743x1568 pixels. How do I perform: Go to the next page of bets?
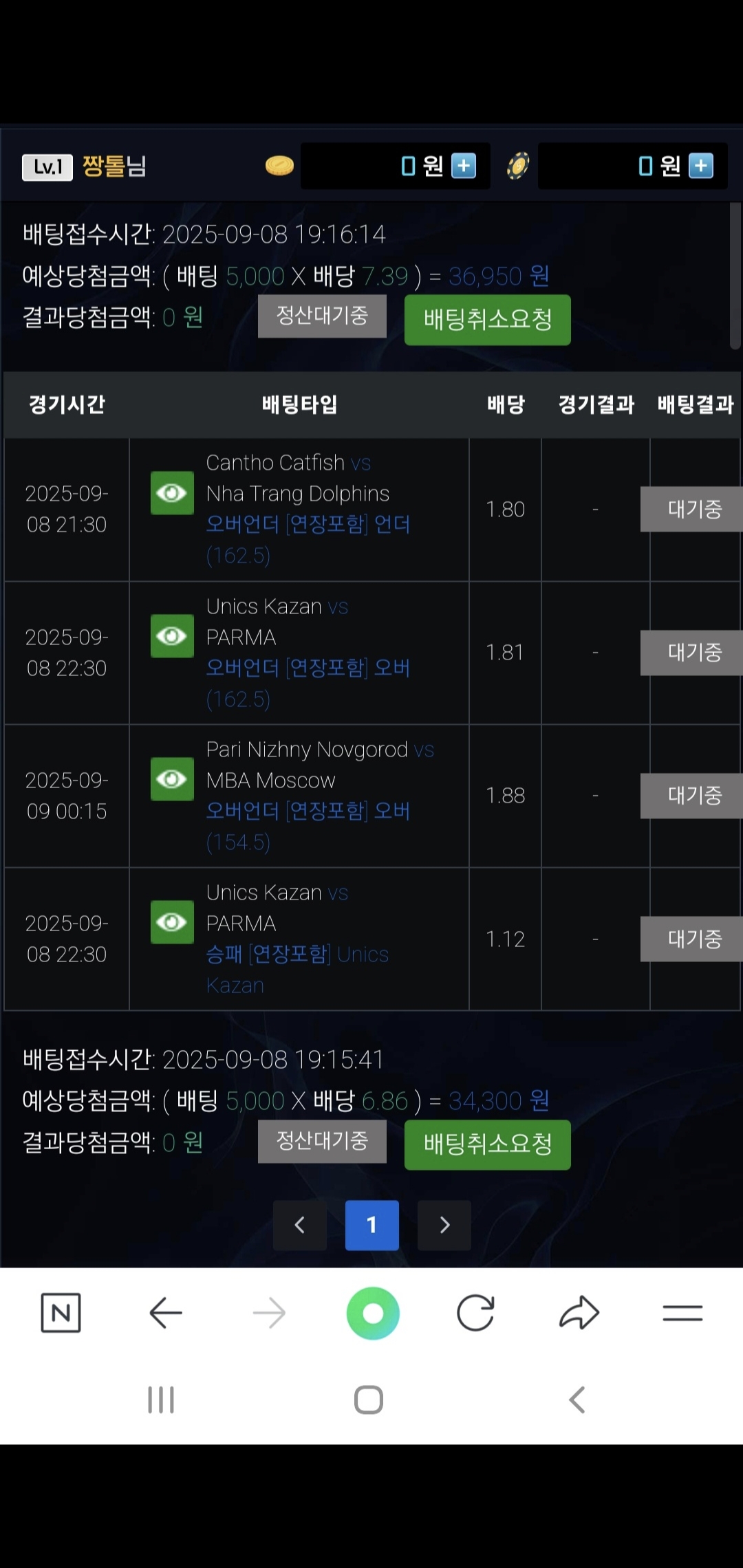(444, 1225)
